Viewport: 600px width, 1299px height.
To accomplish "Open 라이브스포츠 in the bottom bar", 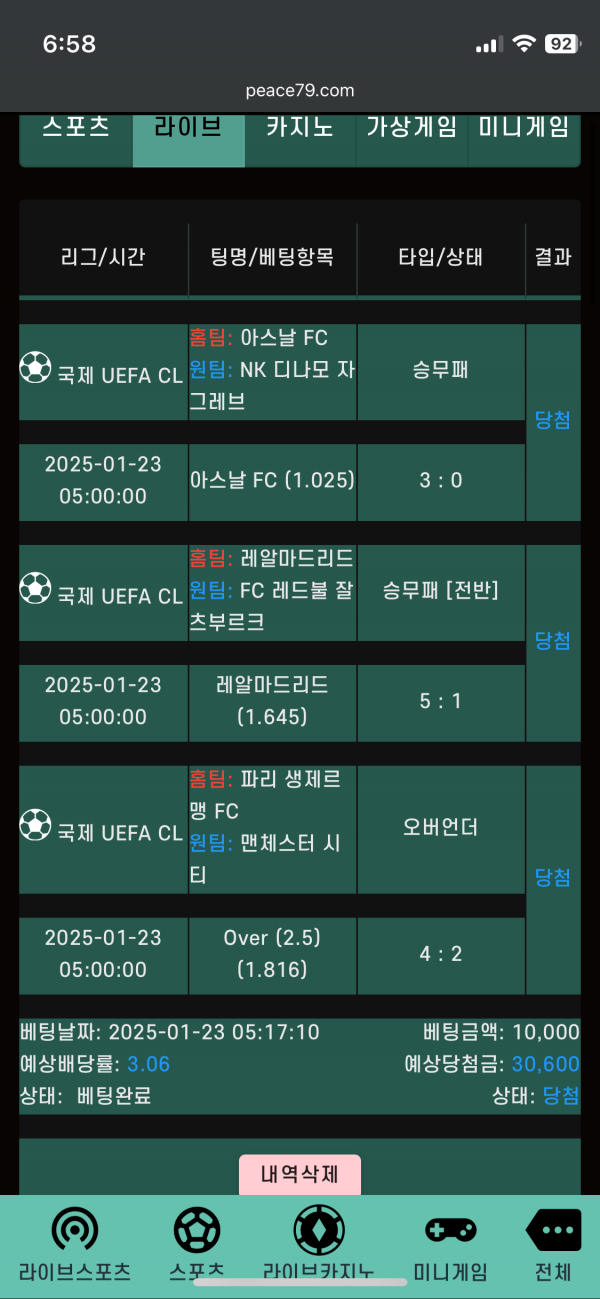I will [75, 1245].
